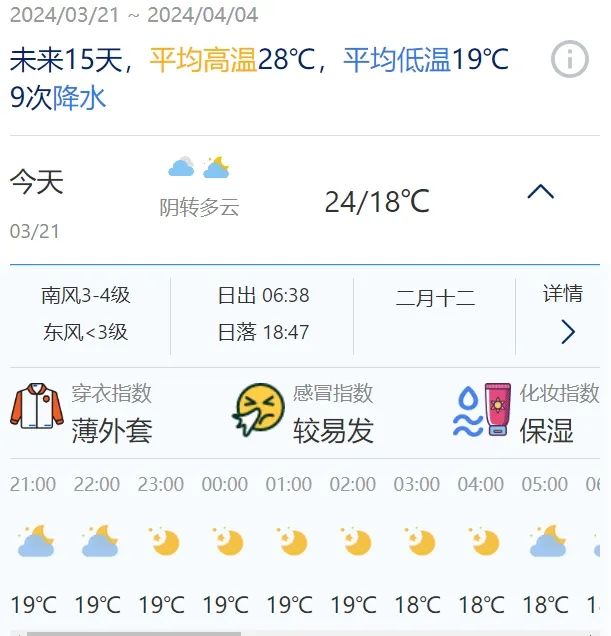View the 感冒指数 cold index
The height and width of the screenshot is (636, 611).
pyautogui.click(x=304, y=412)
